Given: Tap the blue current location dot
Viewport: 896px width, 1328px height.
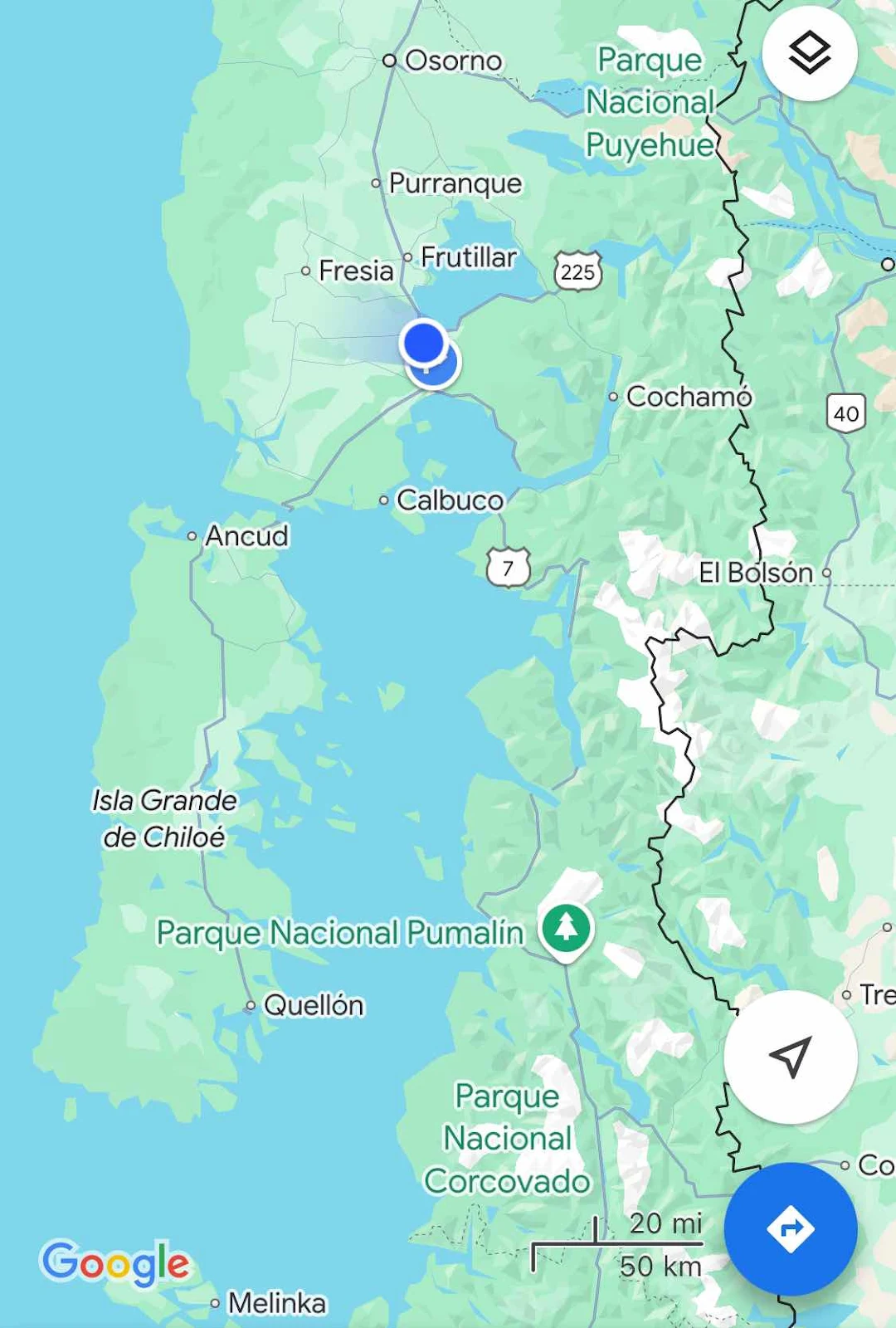Looking at the screenshot, I should [x=424, y=342].
